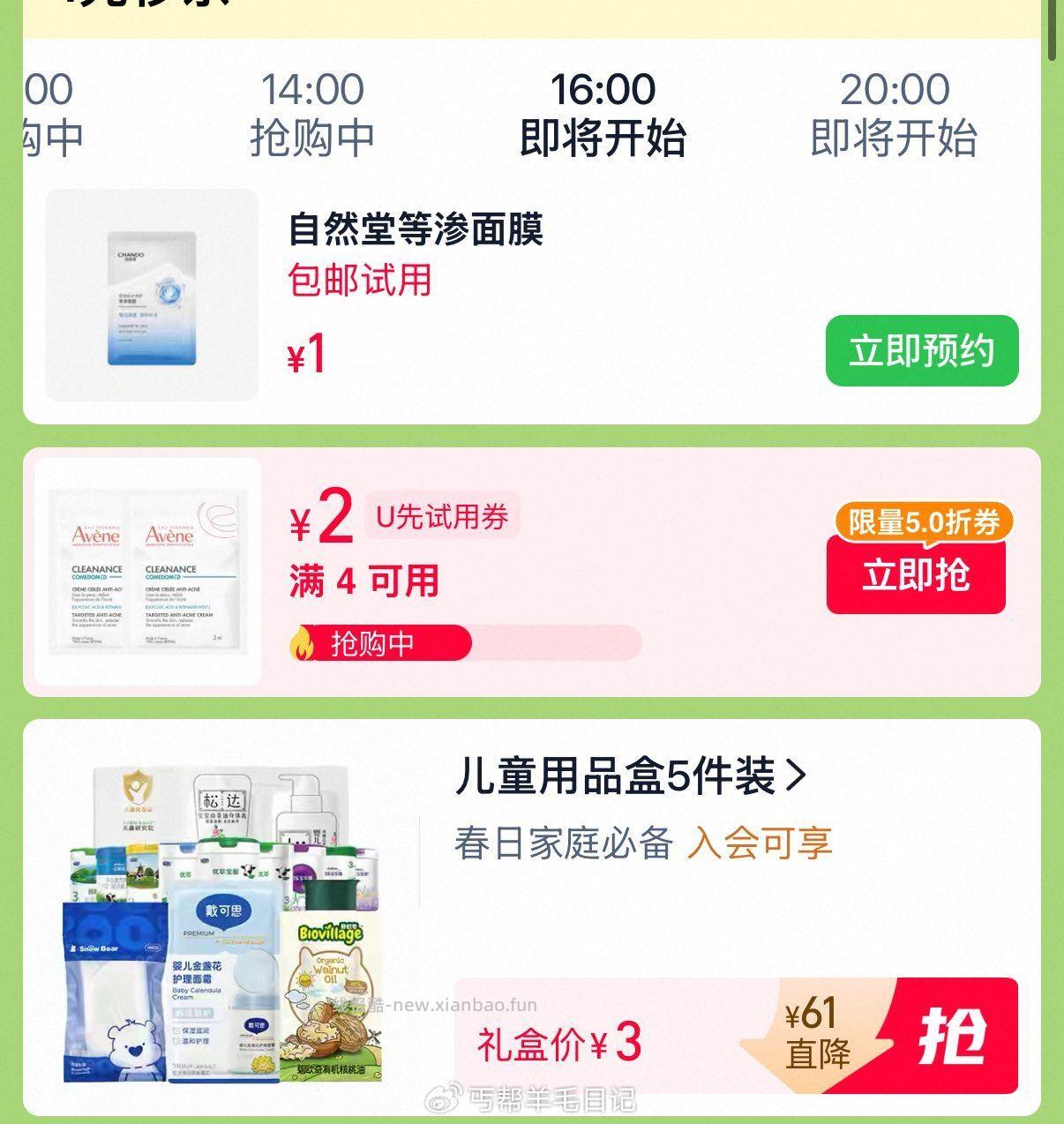
Task: Open 儿童用品盒5件装 details
Action: pyautogui.click(x=630, y=777)
